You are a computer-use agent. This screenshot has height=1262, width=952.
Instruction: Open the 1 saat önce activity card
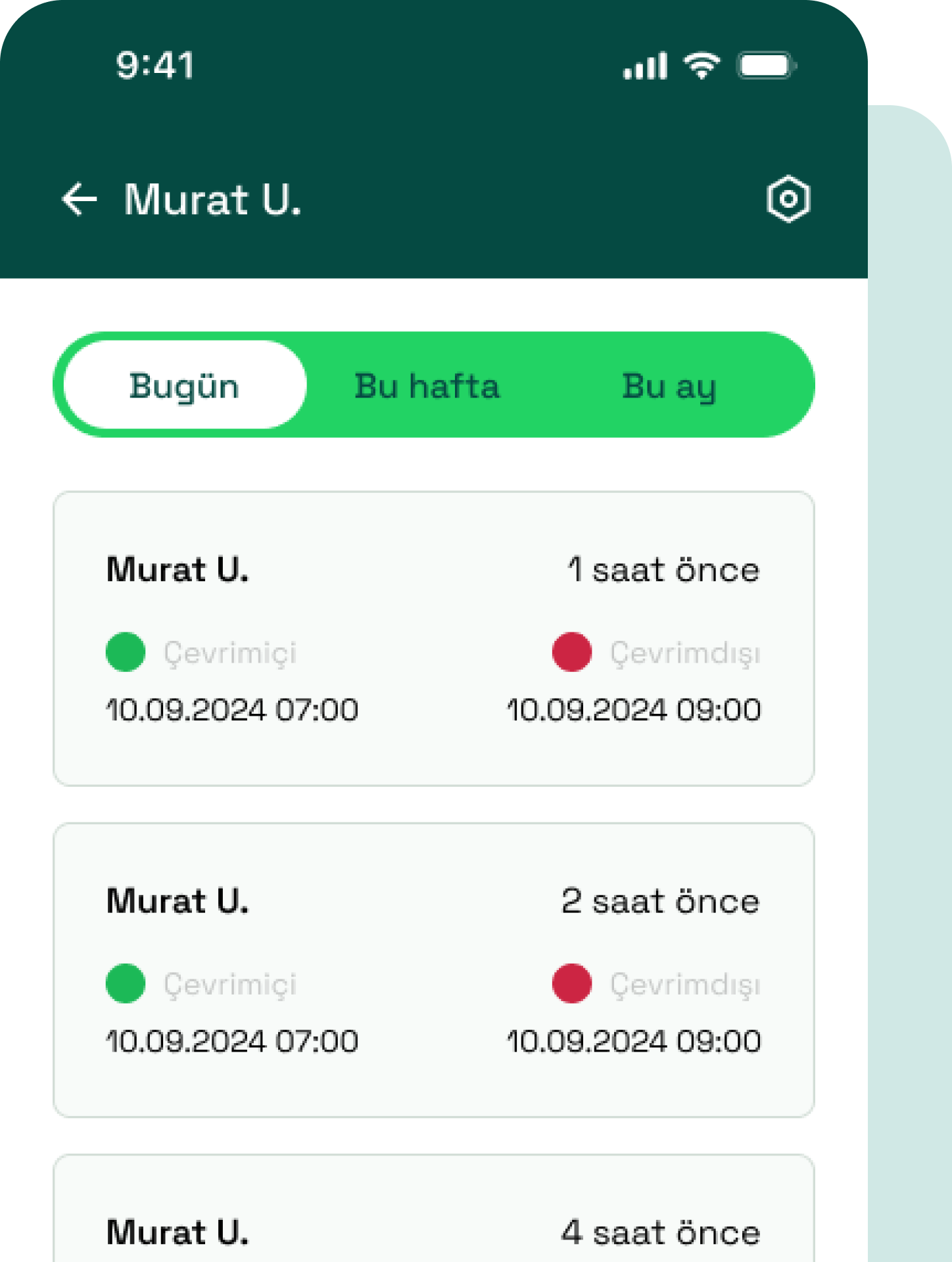pyautogui.click(x=433, y=638)
